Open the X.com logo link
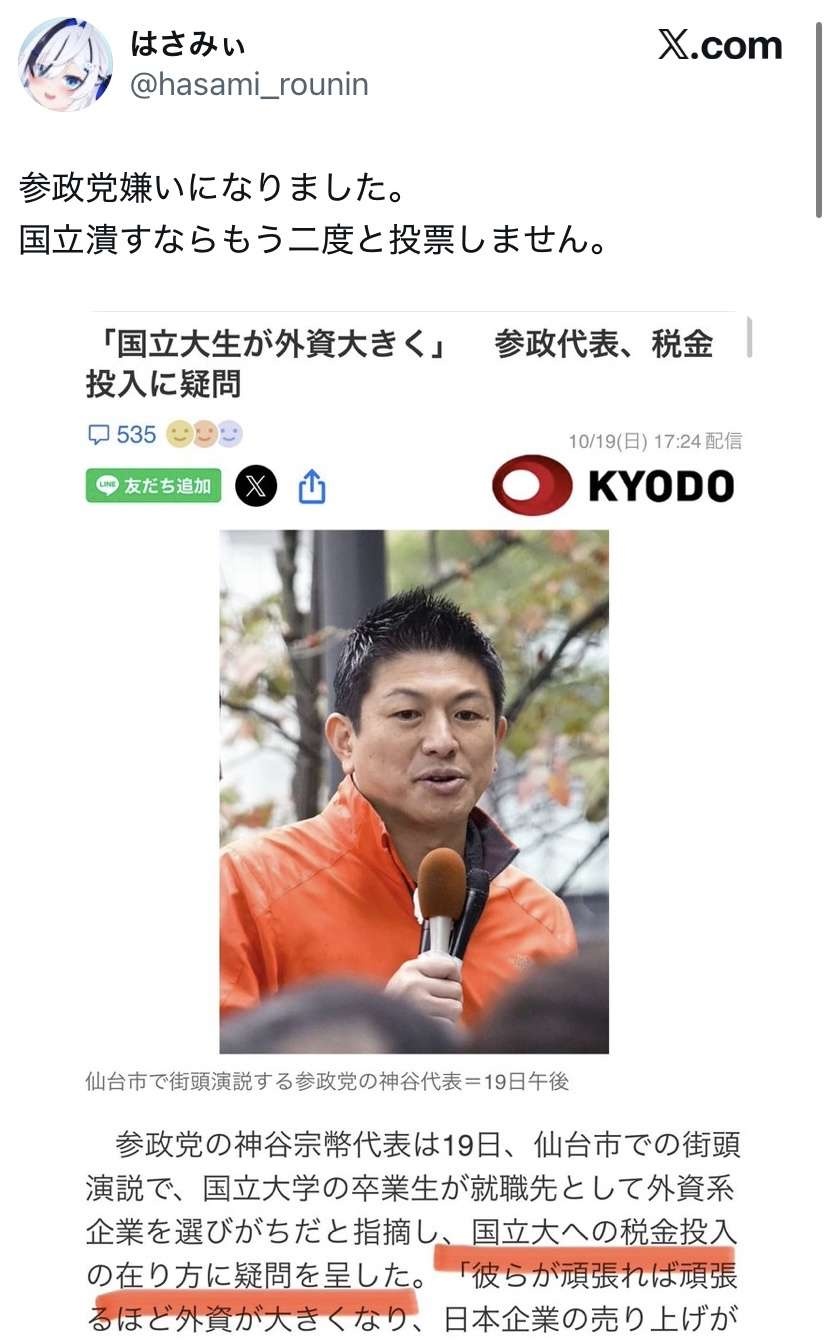The width and height of the screenshot is (828, 1342). (x=719, y=45)
